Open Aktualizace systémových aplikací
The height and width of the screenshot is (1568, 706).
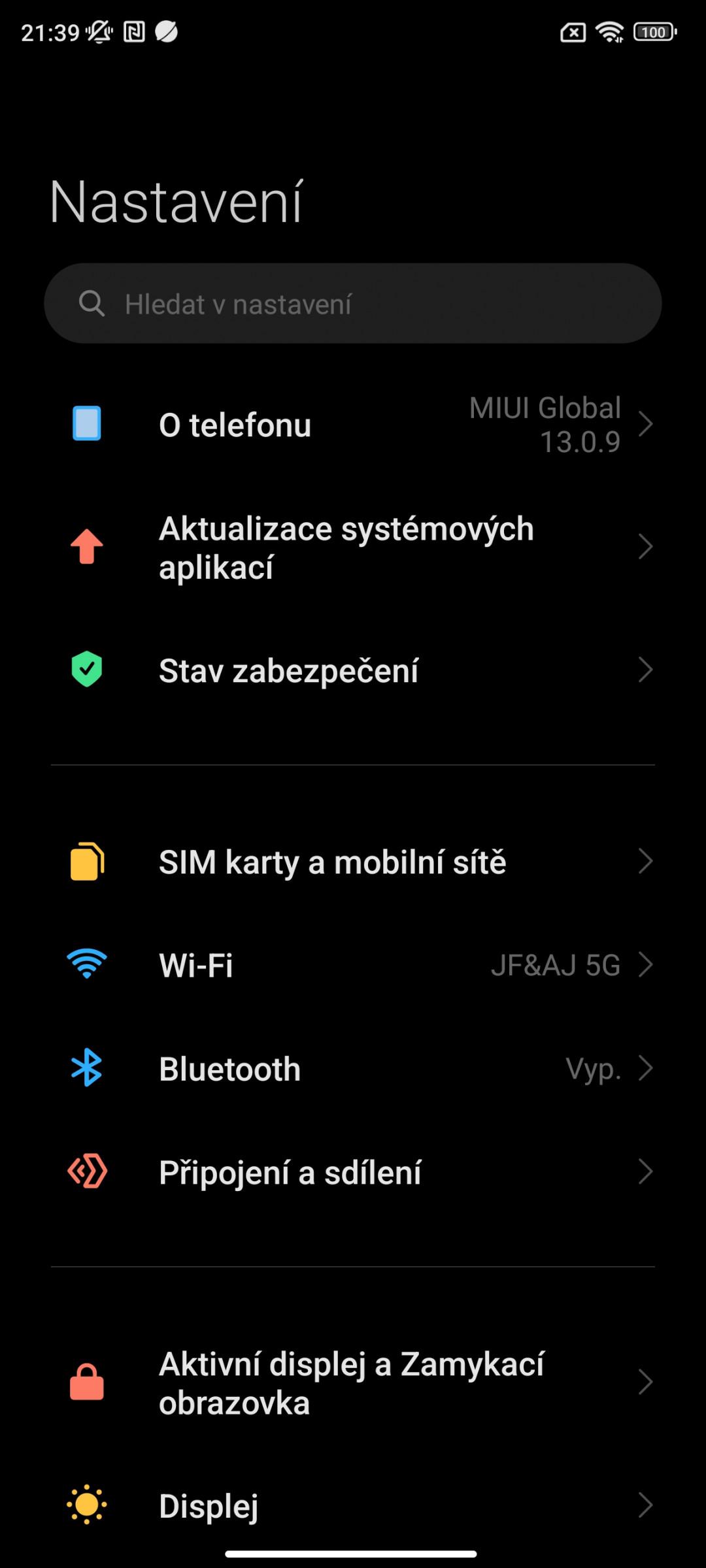tap(353, 547)
